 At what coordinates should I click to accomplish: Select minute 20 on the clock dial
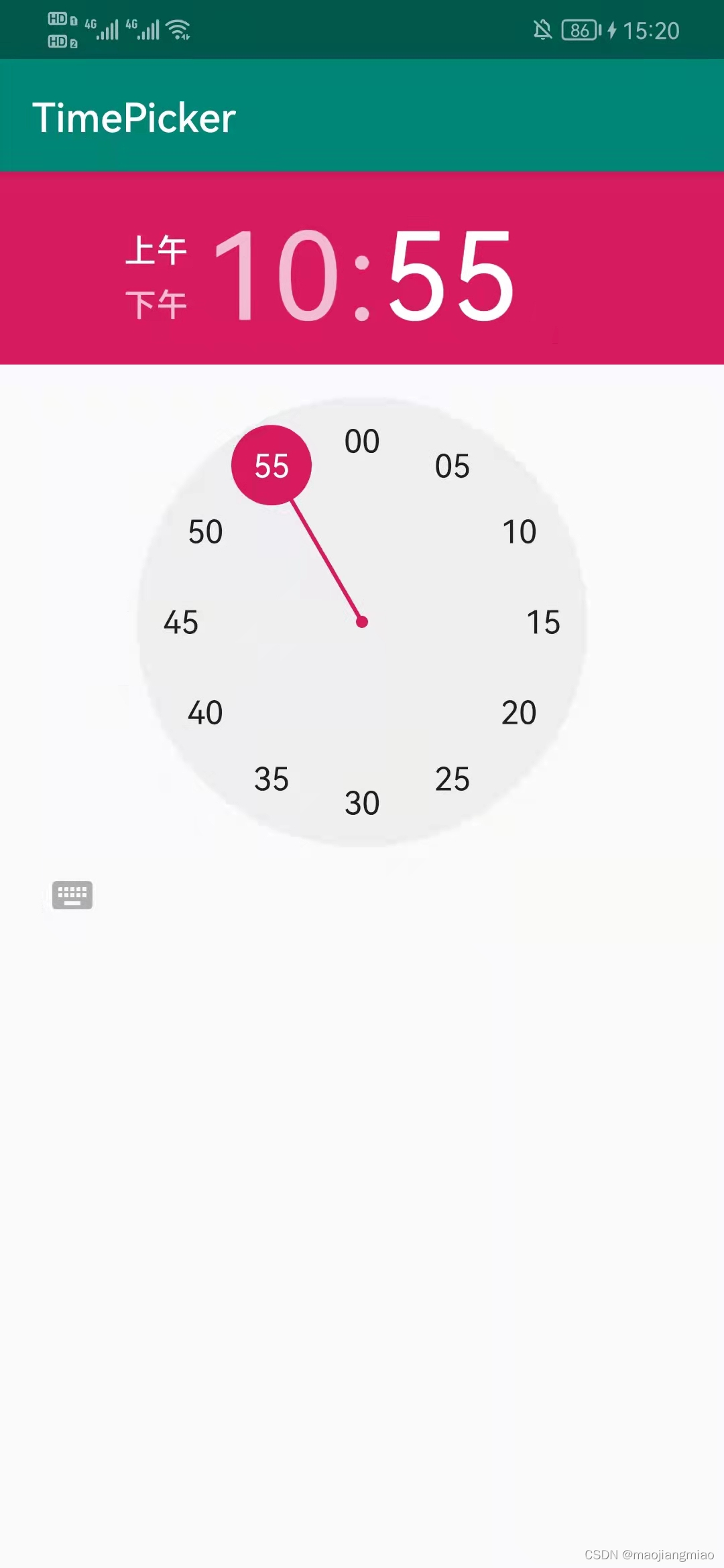point(518,712)
